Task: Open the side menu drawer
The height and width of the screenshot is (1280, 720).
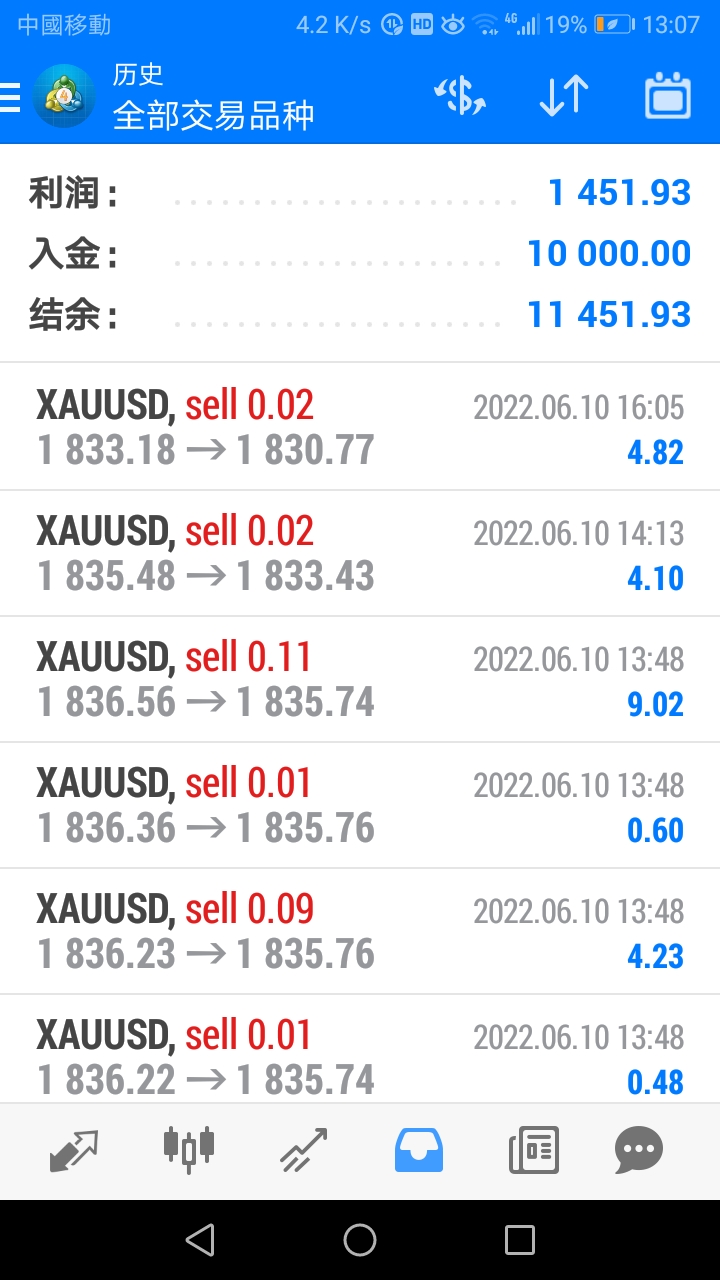Action: [x=12, y=97]
